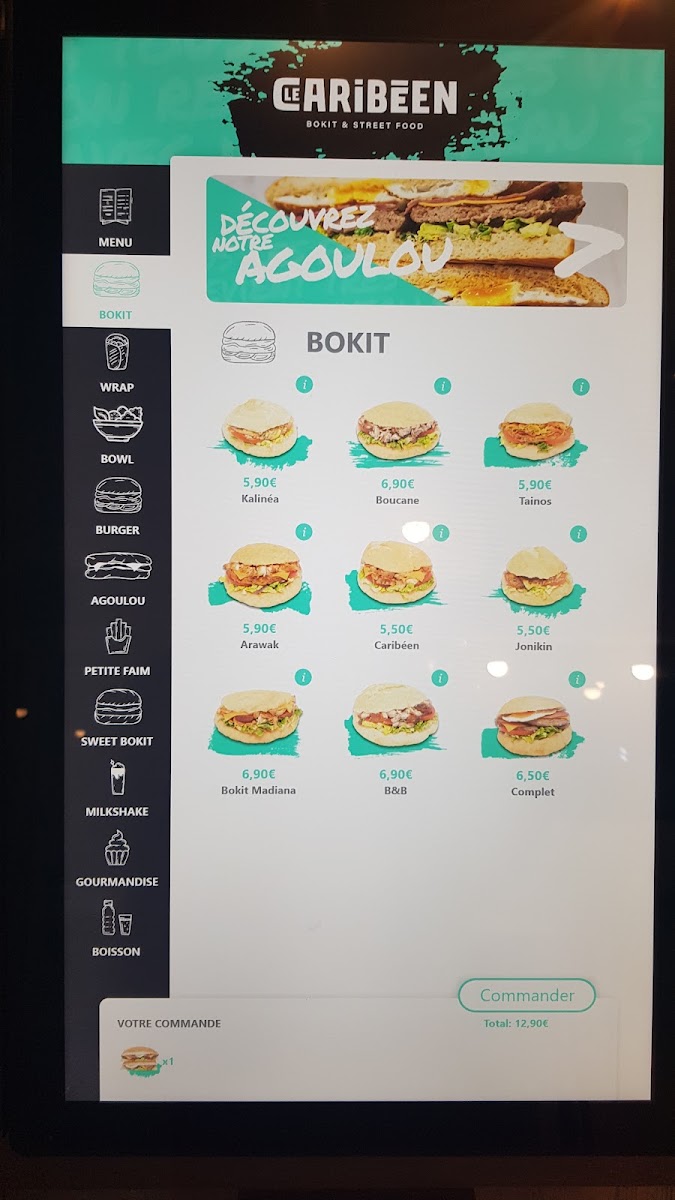Switch to the Gourmandise category
The width and height of the screenshot is (675, 1200).
pyautogui.click(x=116, y=858)
